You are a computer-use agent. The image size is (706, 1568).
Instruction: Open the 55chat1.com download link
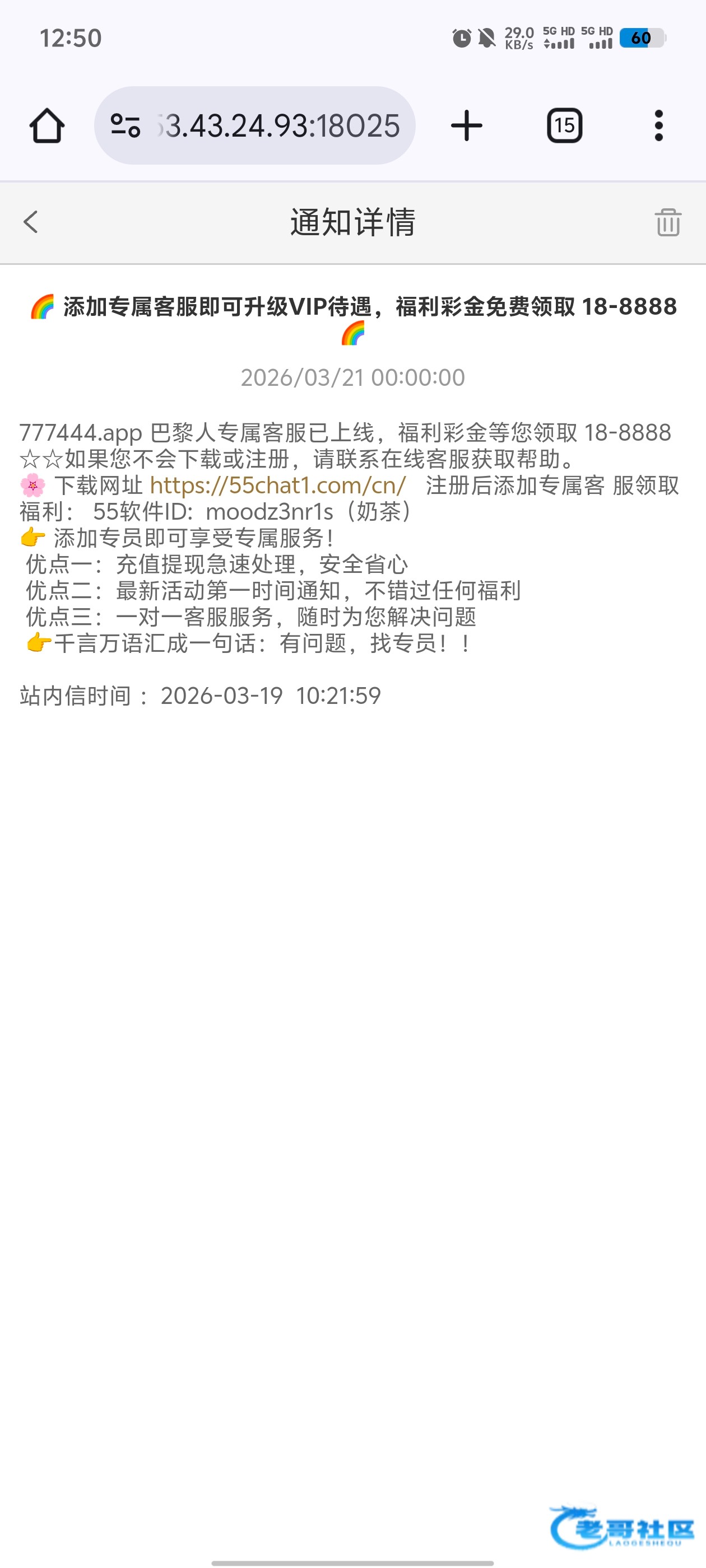[x=278, y=485]
